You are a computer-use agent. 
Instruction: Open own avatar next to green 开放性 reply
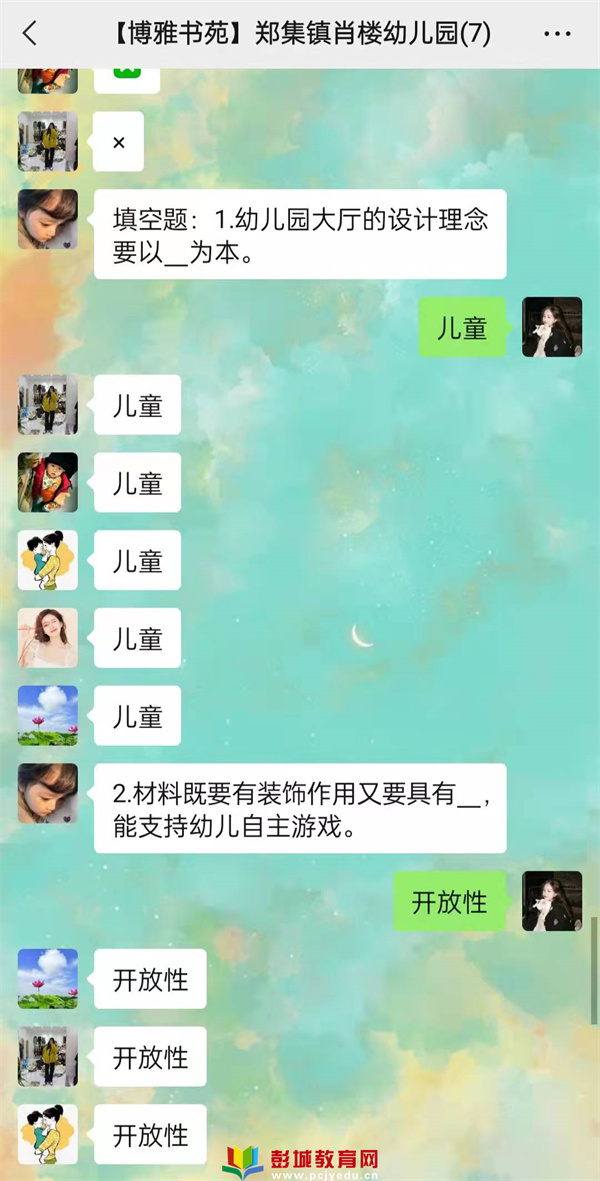click(552, 901)
